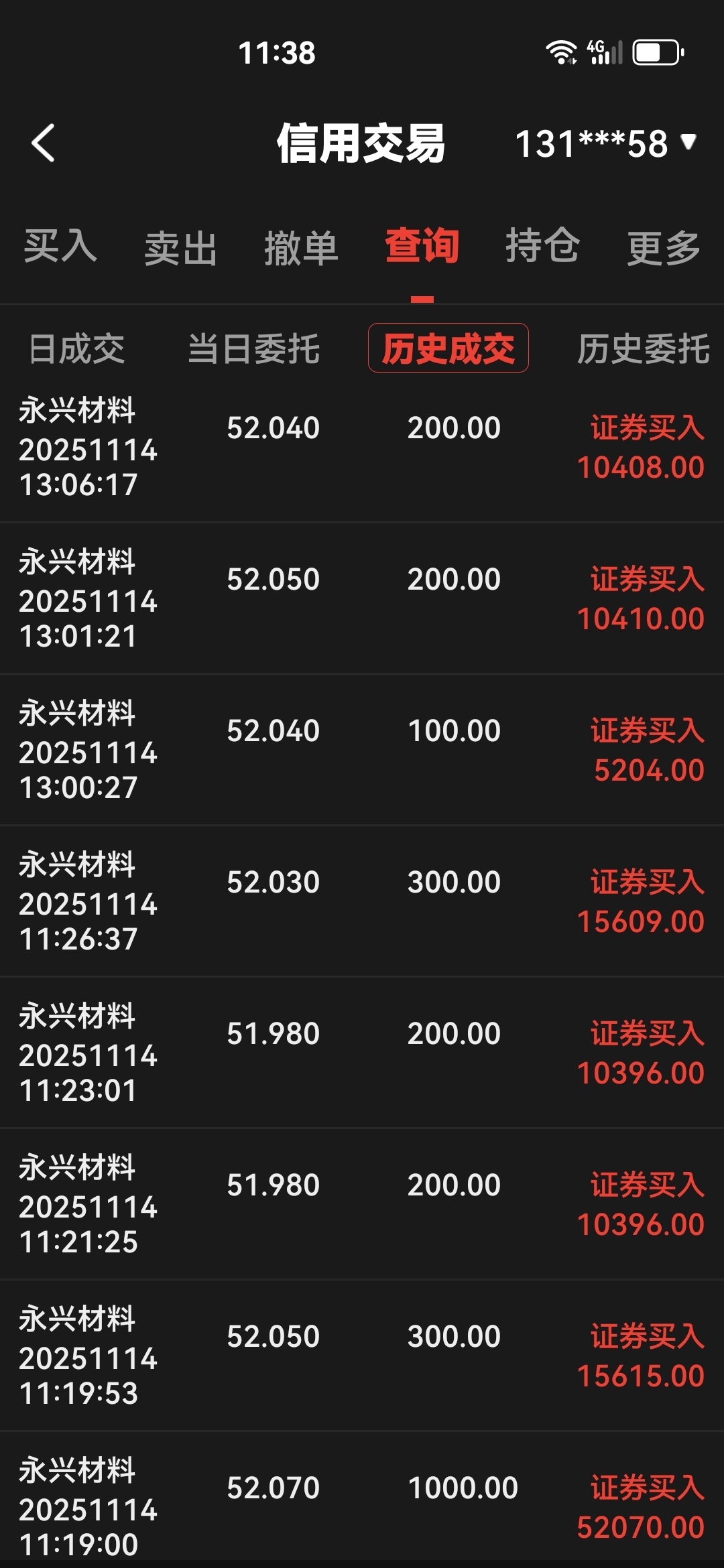Switch to the 卖出 tab
The image size is (724, 1568).
coord(180,247)
